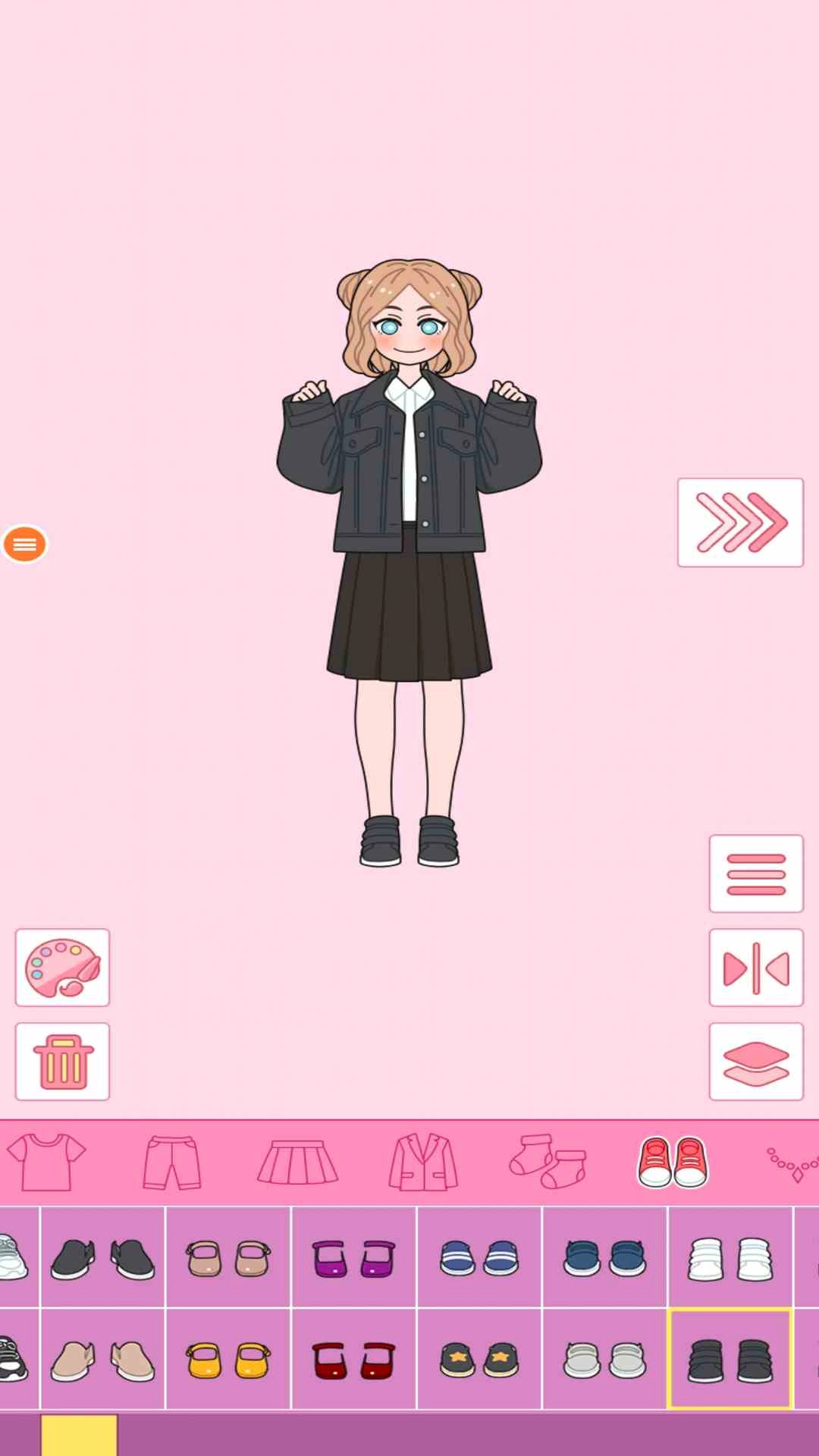
Task: Open the orange side menu
Action: pyautogui.click(x=26, y=543)
